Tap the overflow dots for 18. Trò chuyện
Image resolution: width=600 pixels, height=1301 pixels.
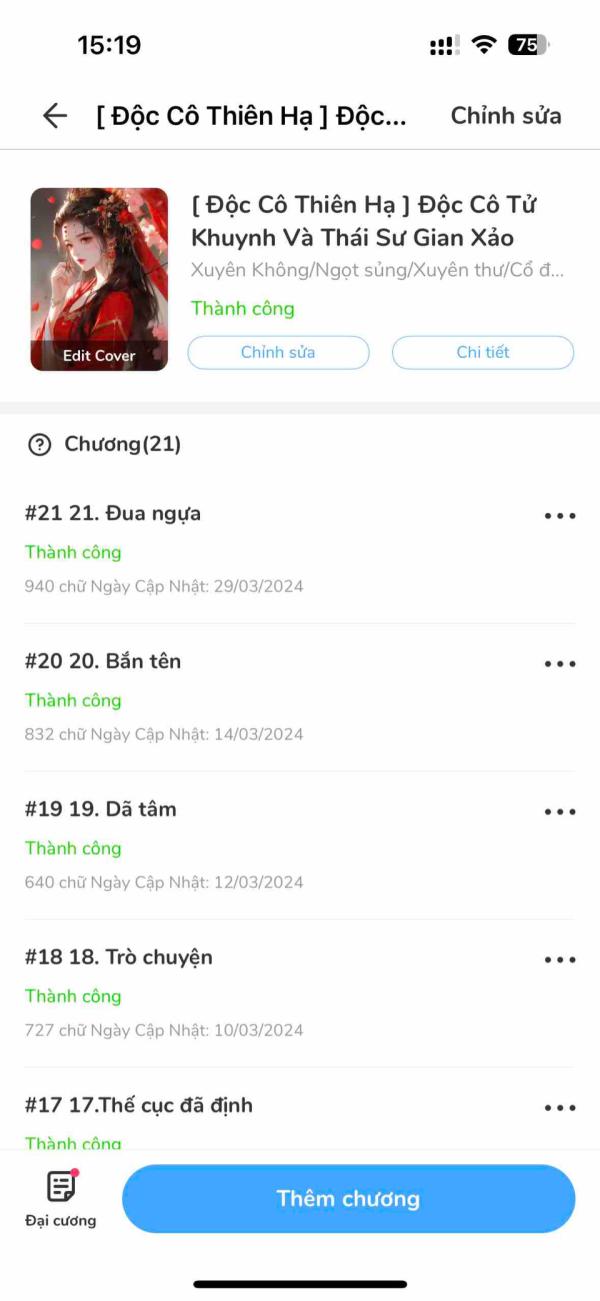click(560, 960)
